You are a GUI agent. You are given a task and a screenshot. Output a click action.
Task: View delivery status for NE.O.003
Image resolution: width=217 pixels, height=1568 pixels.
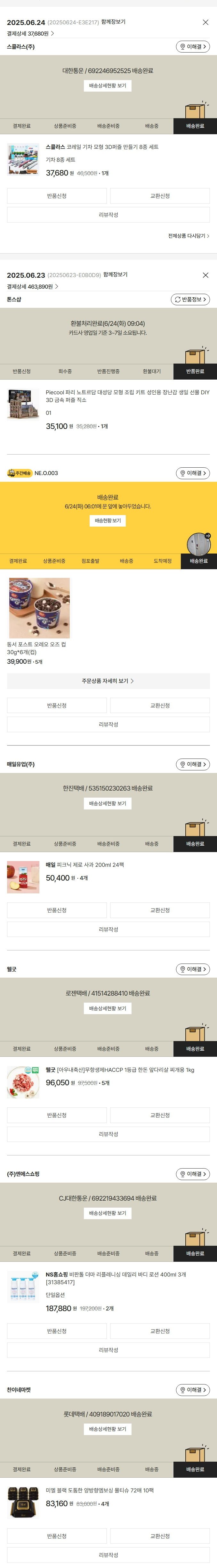tap(108, 521)
